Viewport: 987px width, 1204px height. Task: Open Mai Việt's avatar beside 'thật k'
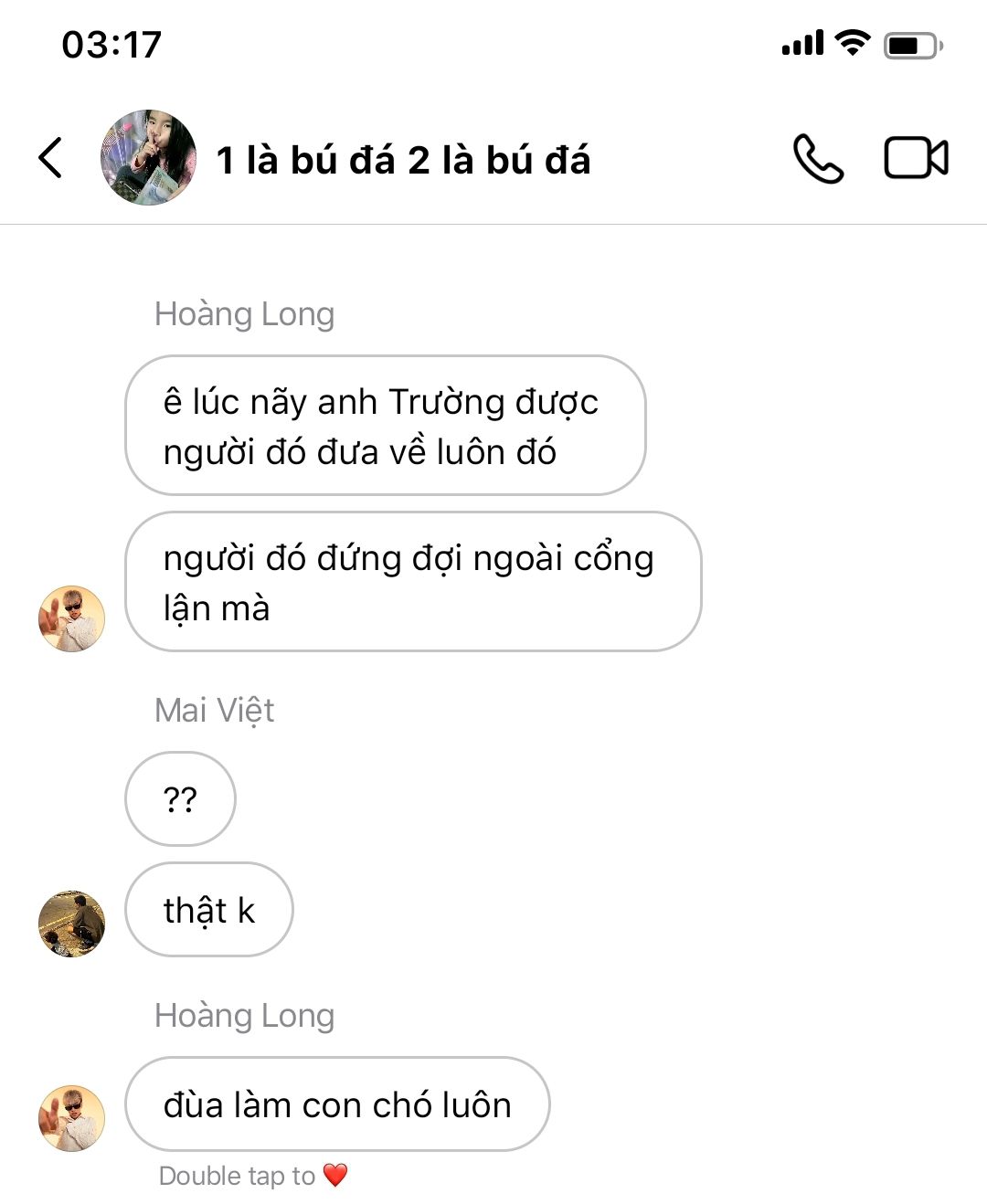(71, 924)
